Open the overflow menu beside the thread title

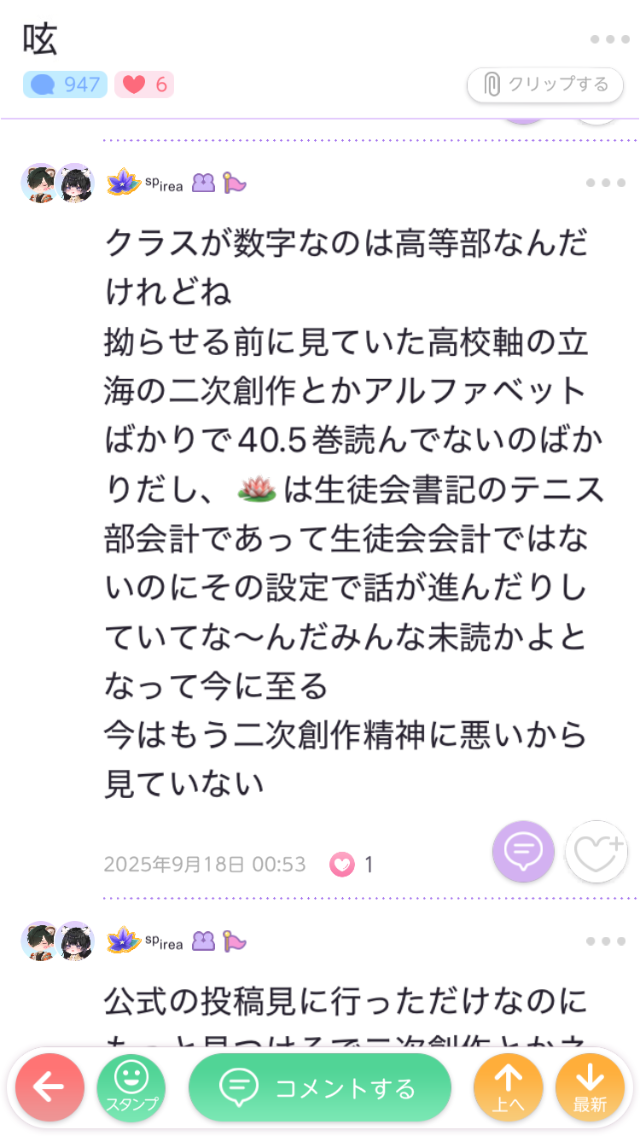point(608,40)
